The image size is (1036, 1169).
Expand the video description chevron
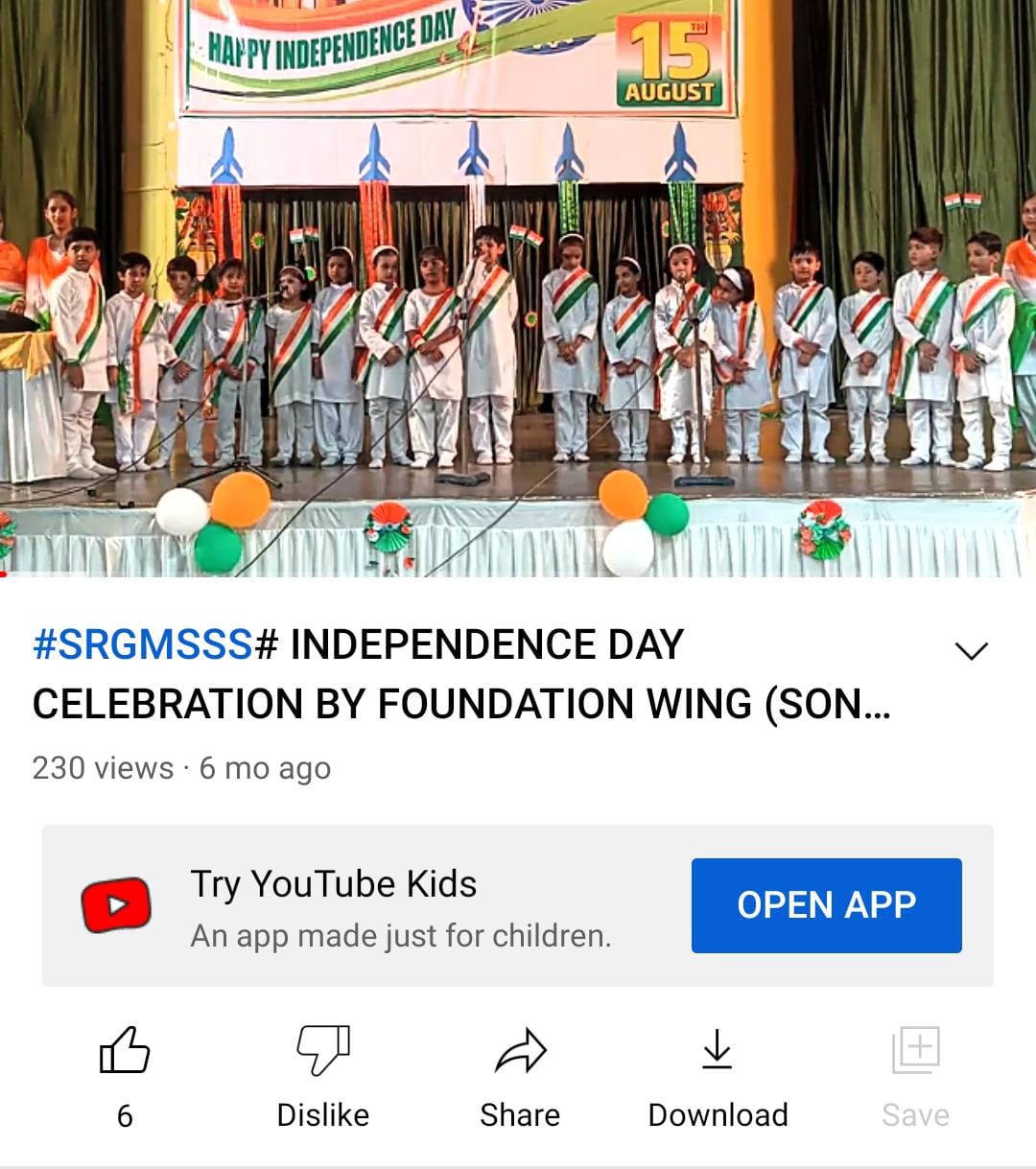click(971, 651)
